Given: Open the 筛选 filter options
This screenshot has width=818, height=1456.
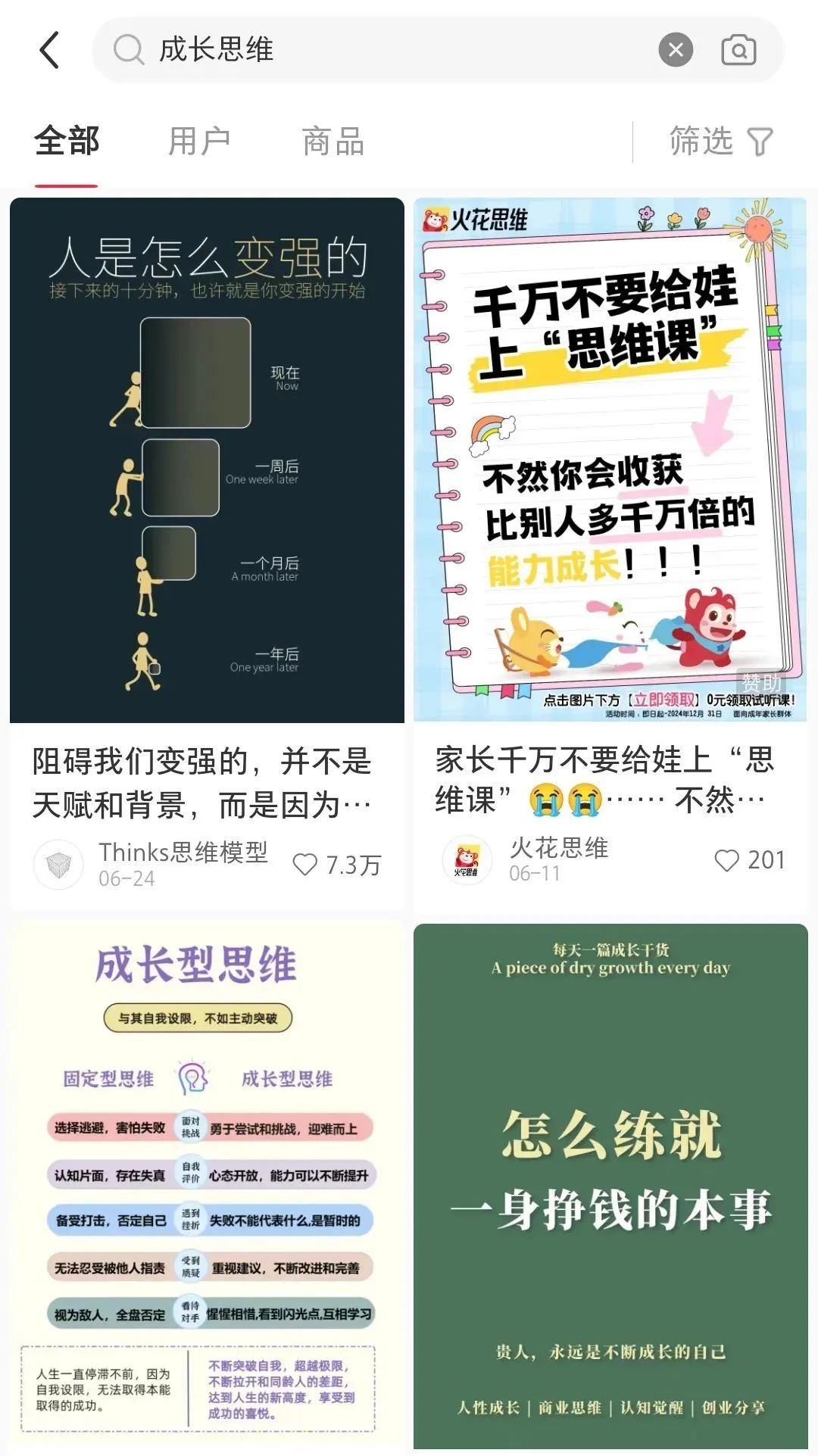Looking at the screenshot, I should point(720,142).
